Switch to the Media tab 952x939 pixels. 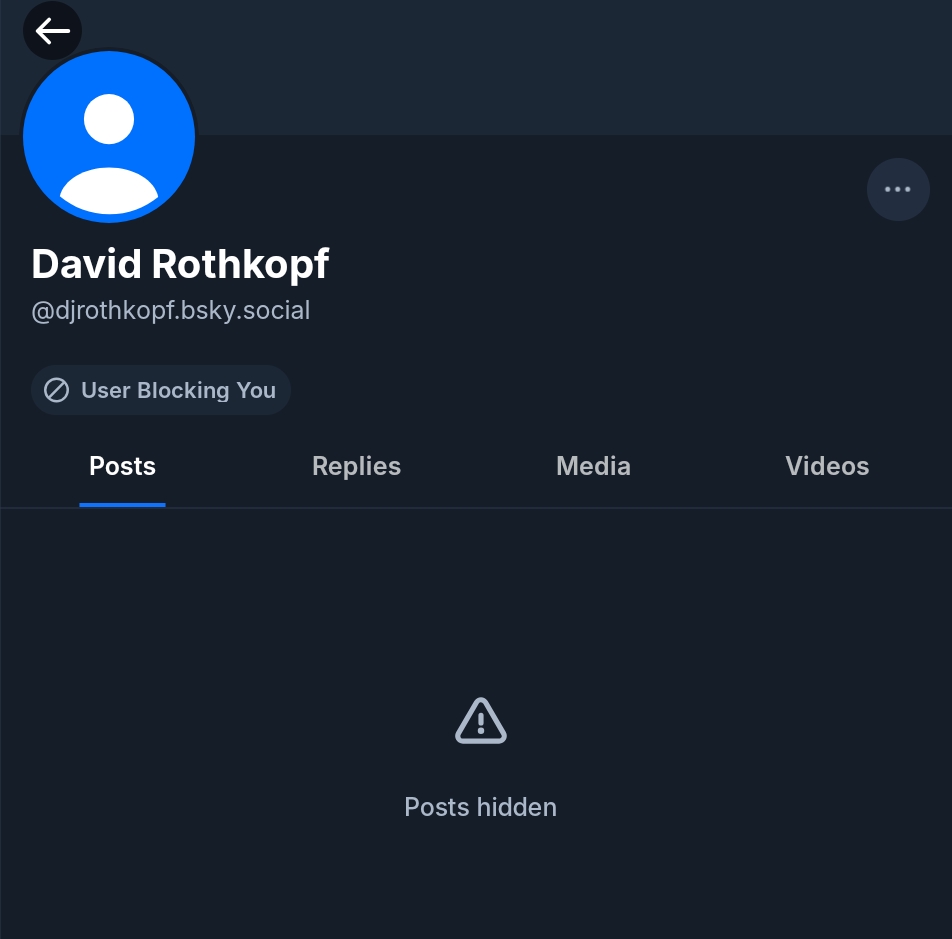(593, 466)
